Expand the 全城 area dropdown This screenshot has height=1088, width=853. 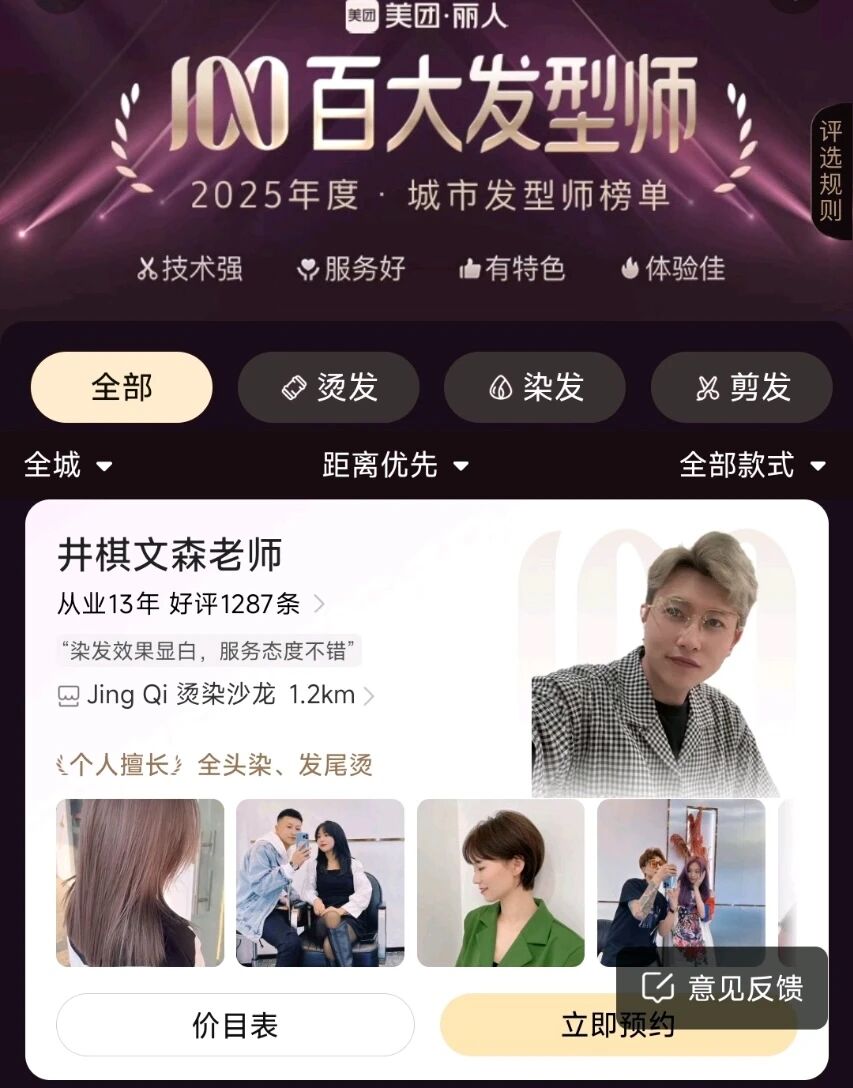[68, 465]
